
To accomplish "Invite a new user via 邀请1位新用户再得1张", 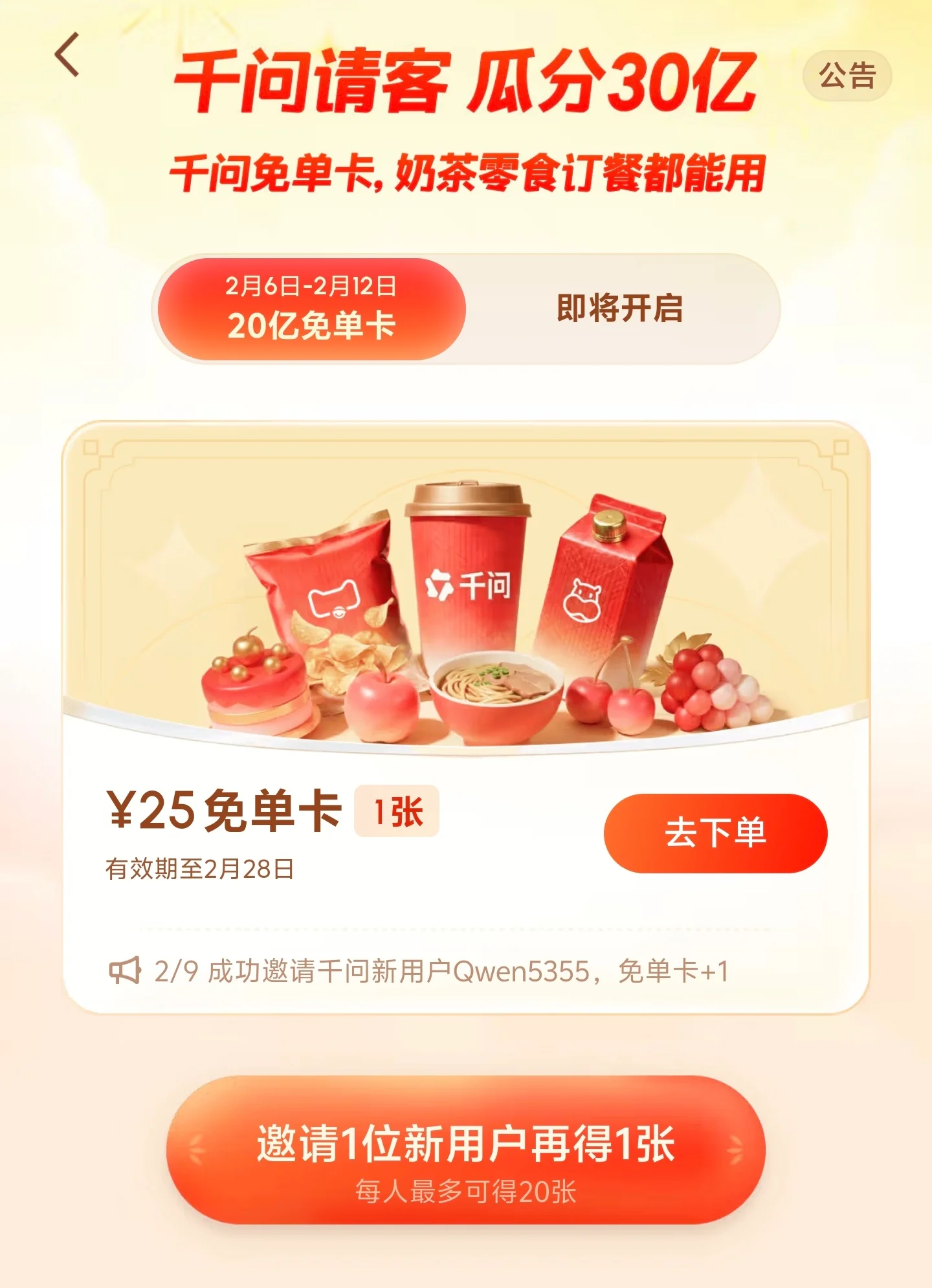I will coord(465,1149).
